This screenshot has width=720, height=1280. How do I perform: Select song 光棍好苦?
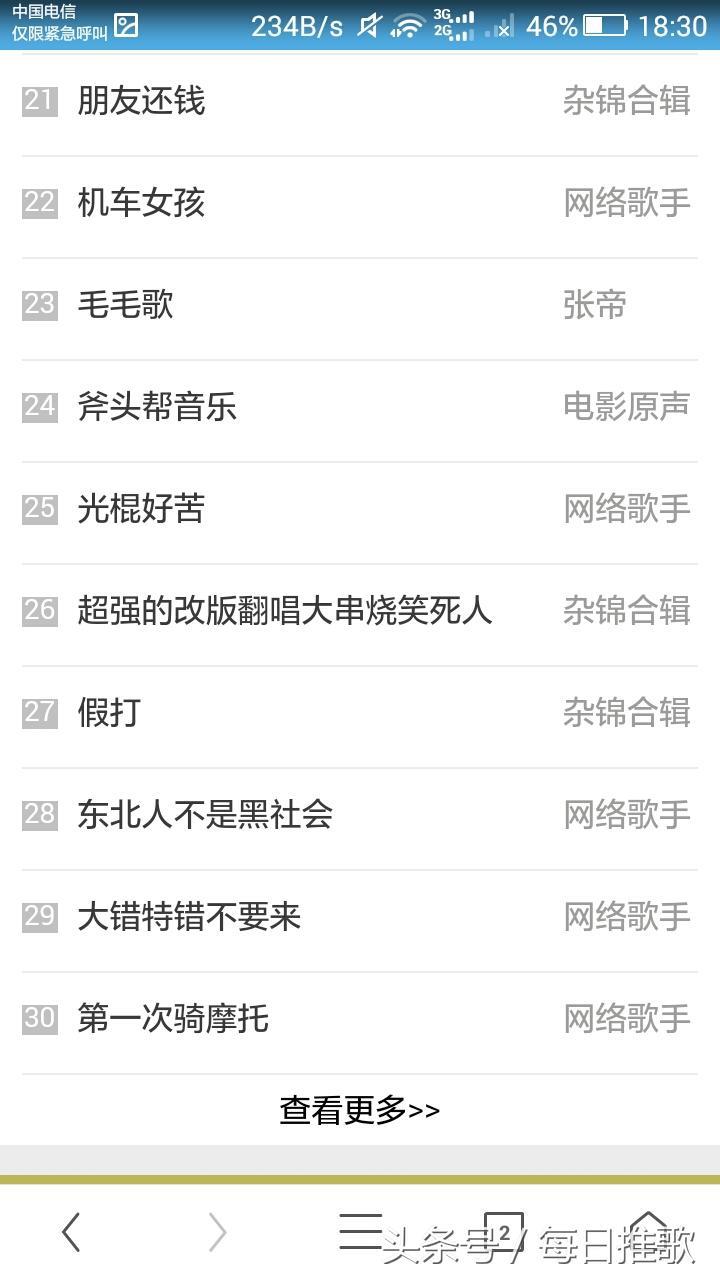coord(142,509)
